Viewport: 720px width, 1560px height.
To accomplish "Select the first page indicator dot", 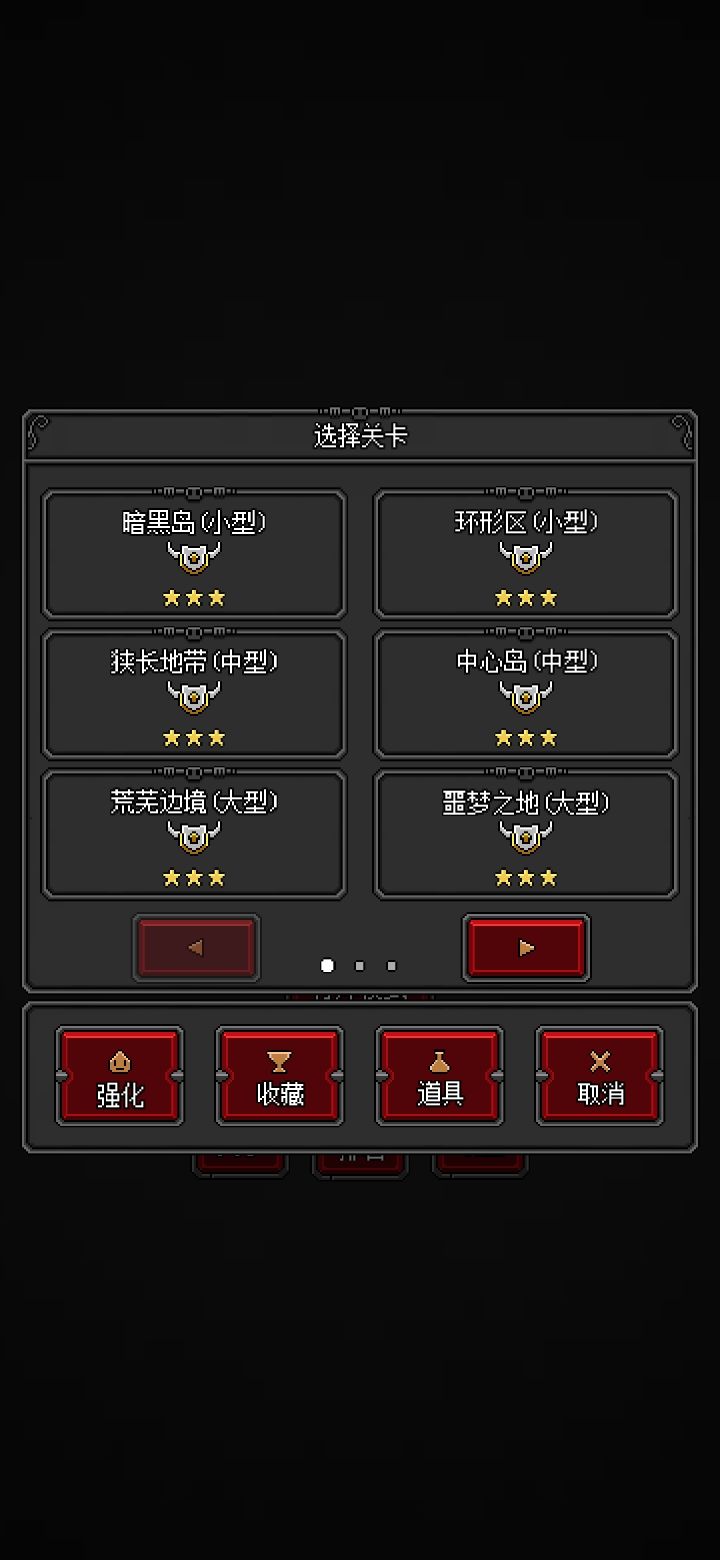I will pyautogui.click(x=327, y=965).
